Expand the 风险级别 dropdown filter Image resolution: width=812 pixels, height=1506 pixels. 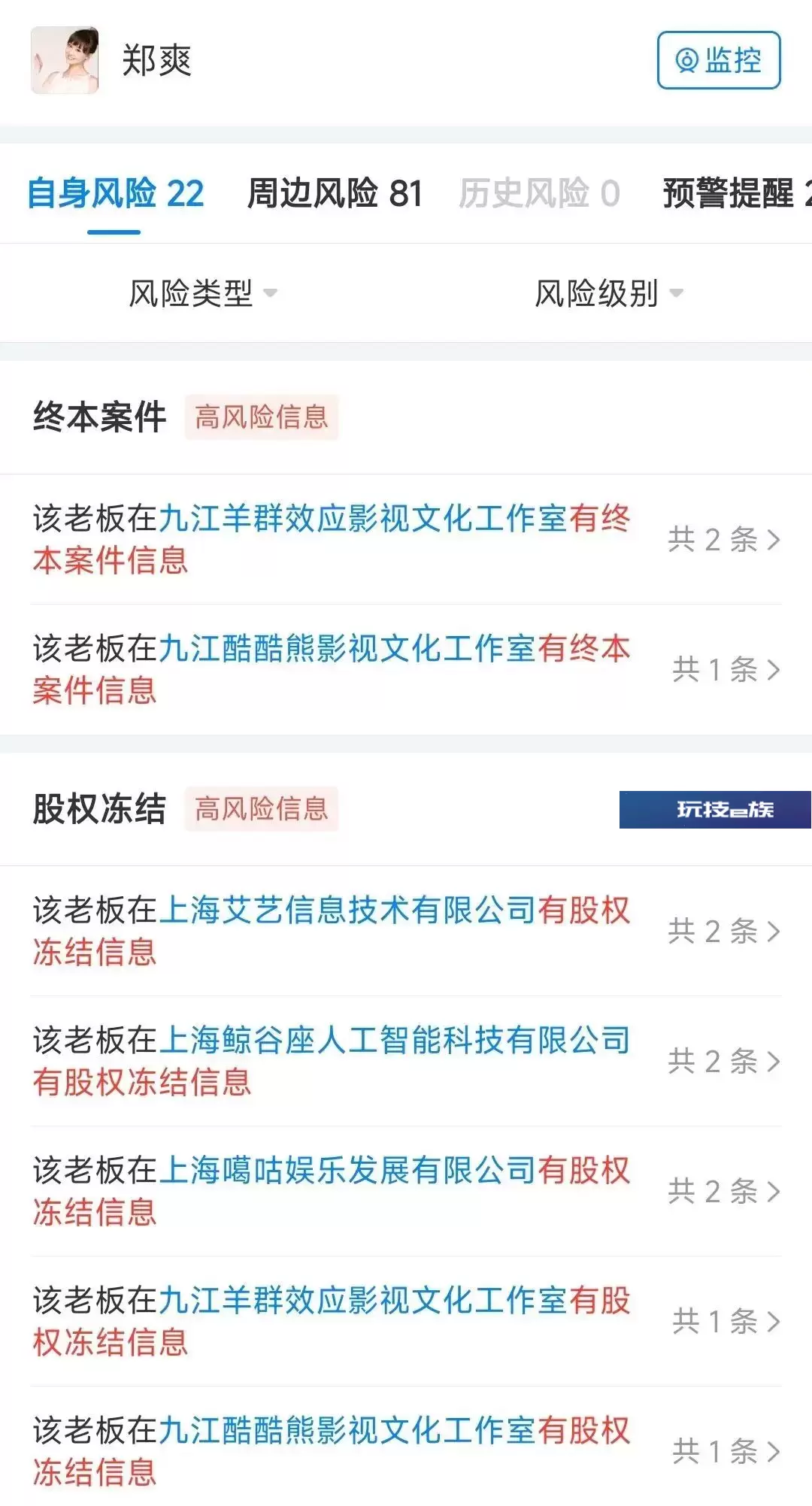[609, 293]
